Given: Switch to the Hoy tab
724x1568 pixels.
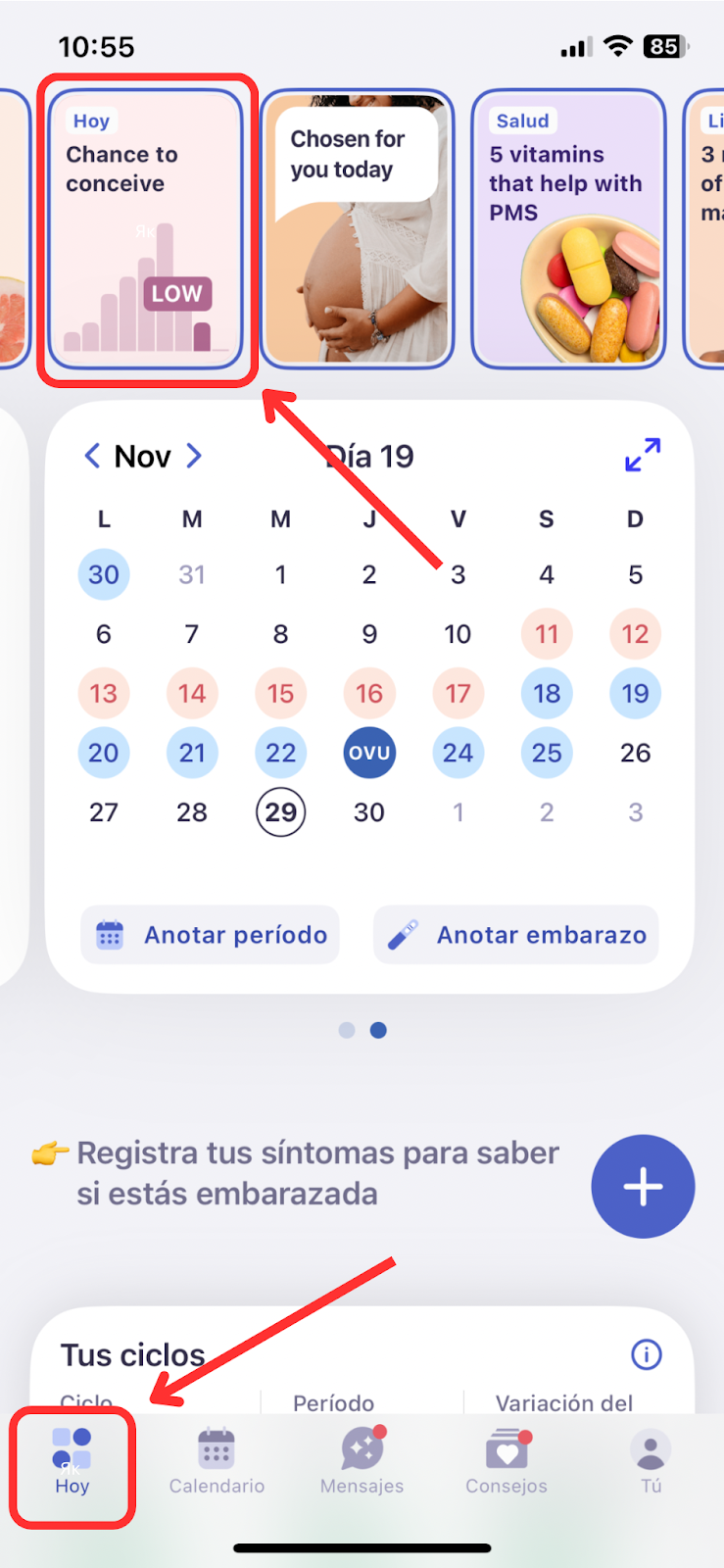Looking at the screenshot, I should (72, 1460).
